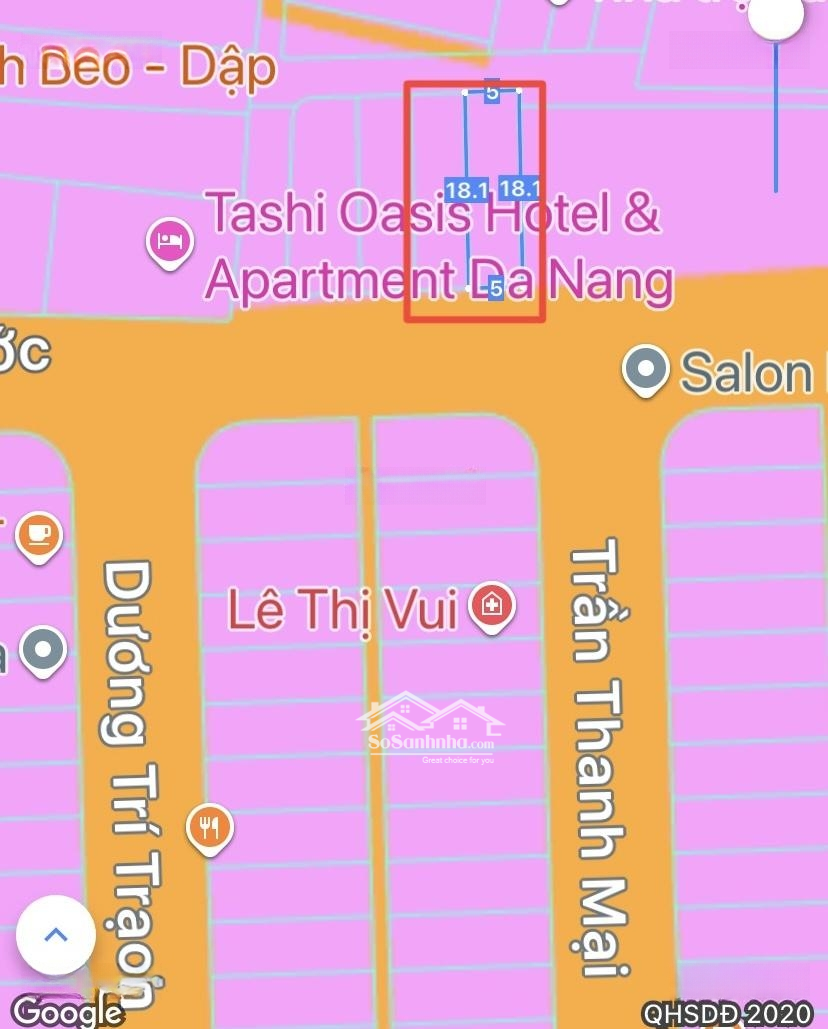Expand the bottom sheet with the chevron button
The width and height of the screenshot is (828, 1029).
(x=55, y=934)
